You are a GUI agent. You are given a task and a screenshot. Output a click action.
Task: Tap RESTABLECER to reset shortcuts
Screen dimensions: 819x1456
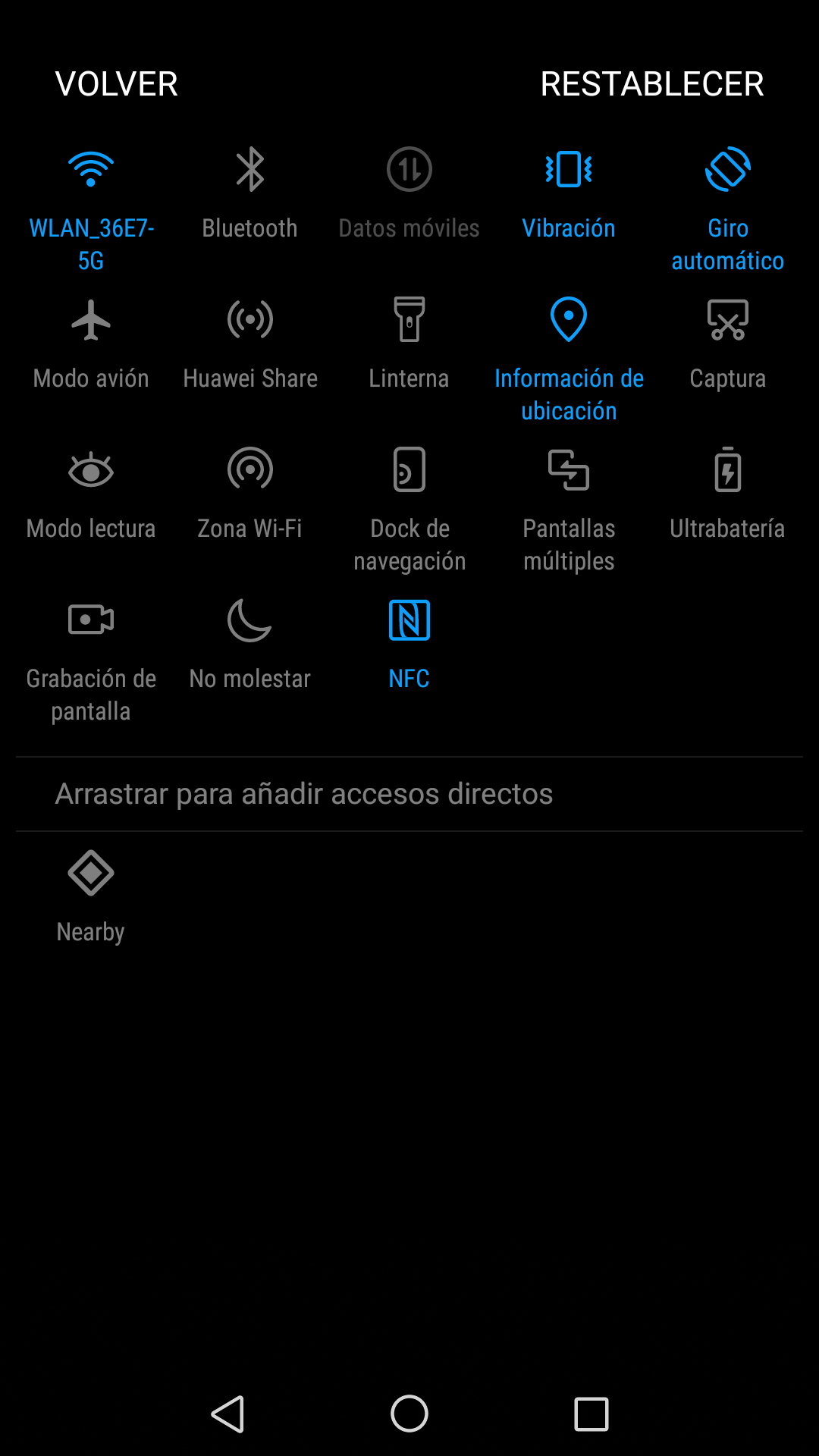(x=651, y=84)
